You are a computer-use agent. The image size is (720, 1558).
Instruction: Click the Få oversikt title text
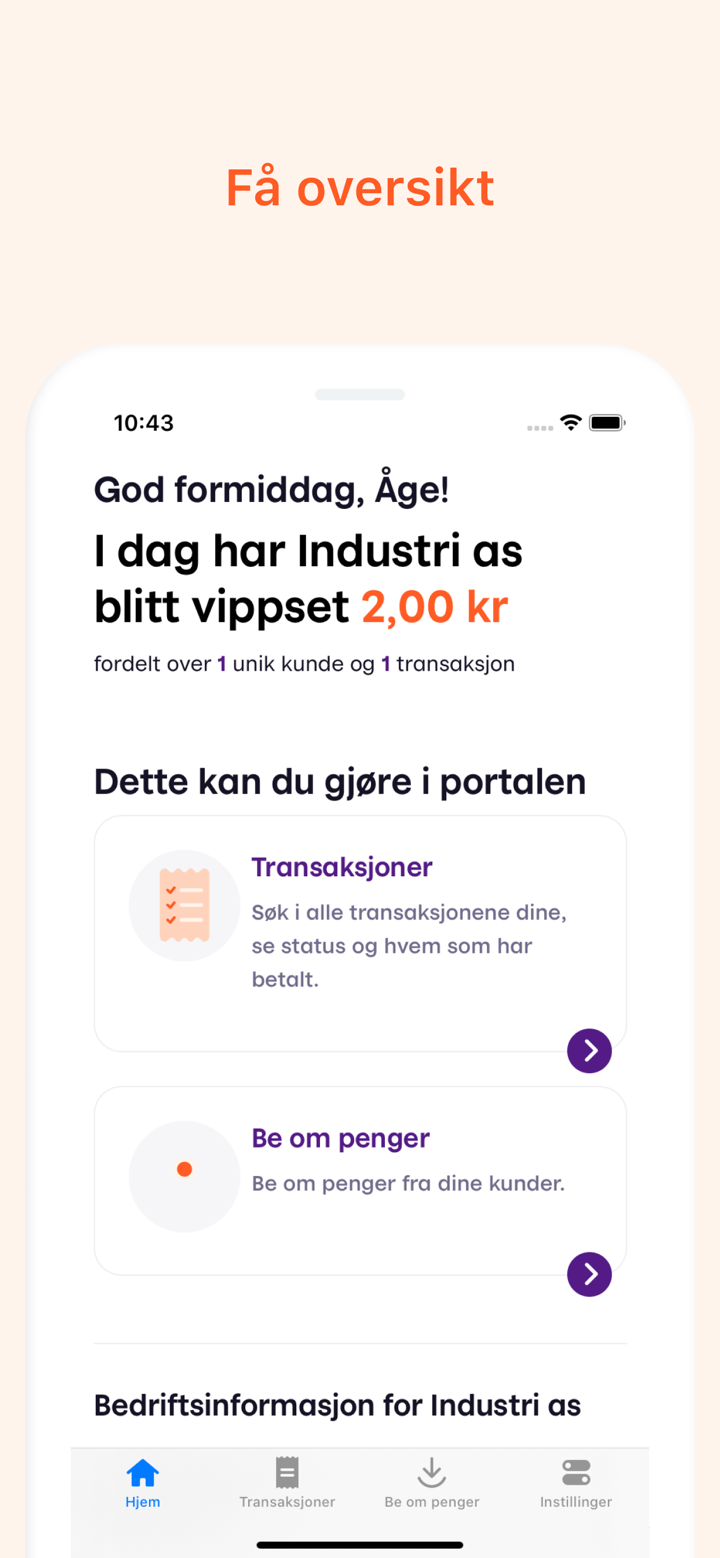(x=360, y=187)
